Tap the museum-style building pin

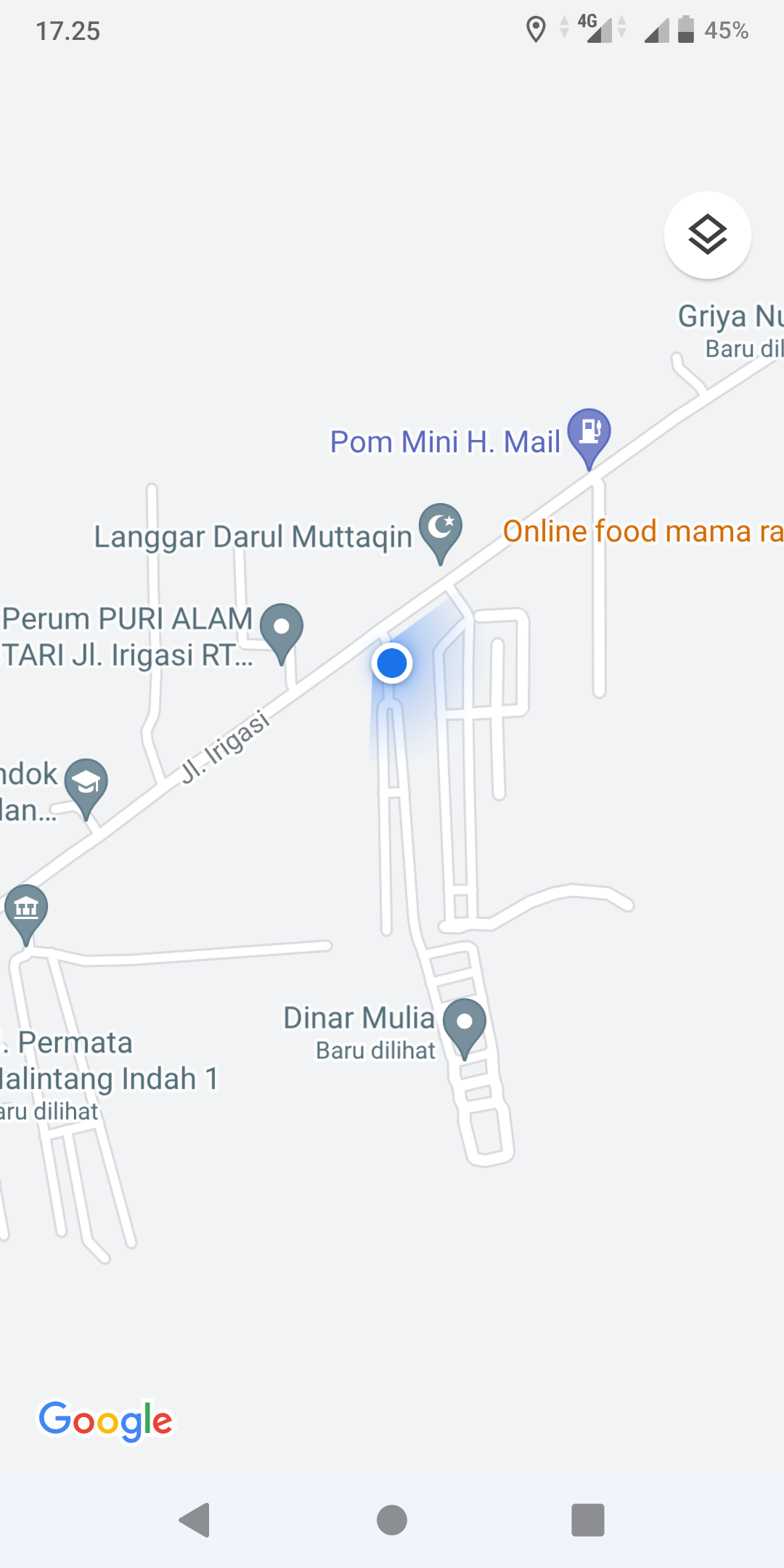[26, 910]
